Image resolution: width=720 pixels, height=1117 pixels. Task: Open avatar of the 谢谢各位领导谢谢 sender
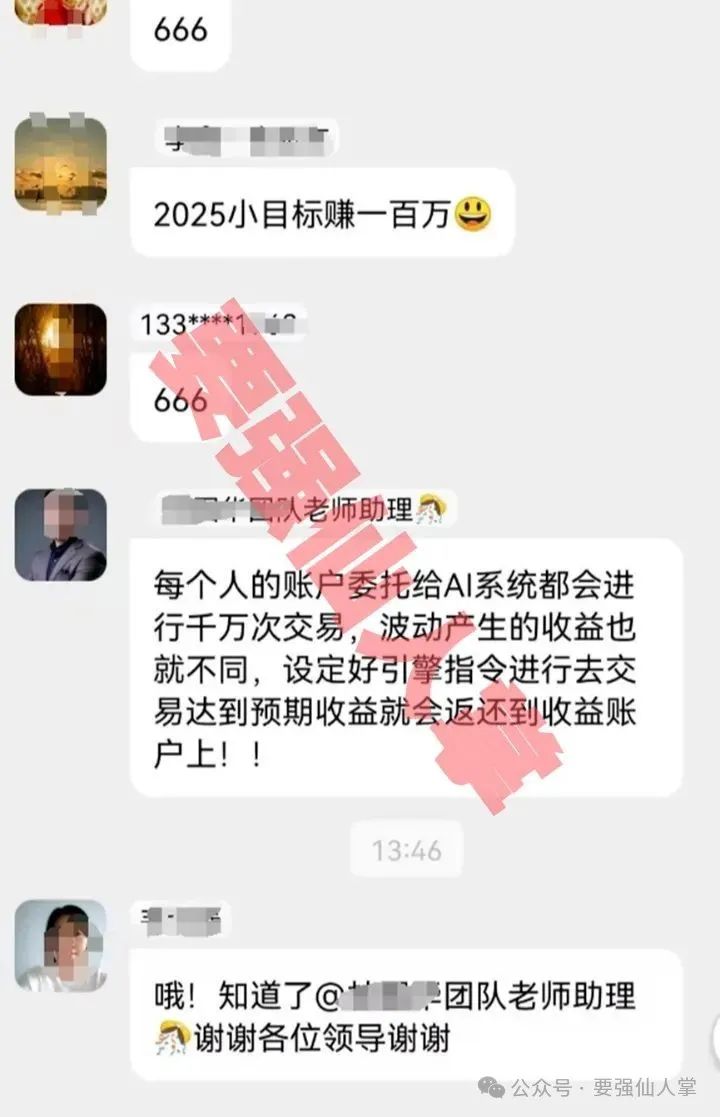coord(60,945)
